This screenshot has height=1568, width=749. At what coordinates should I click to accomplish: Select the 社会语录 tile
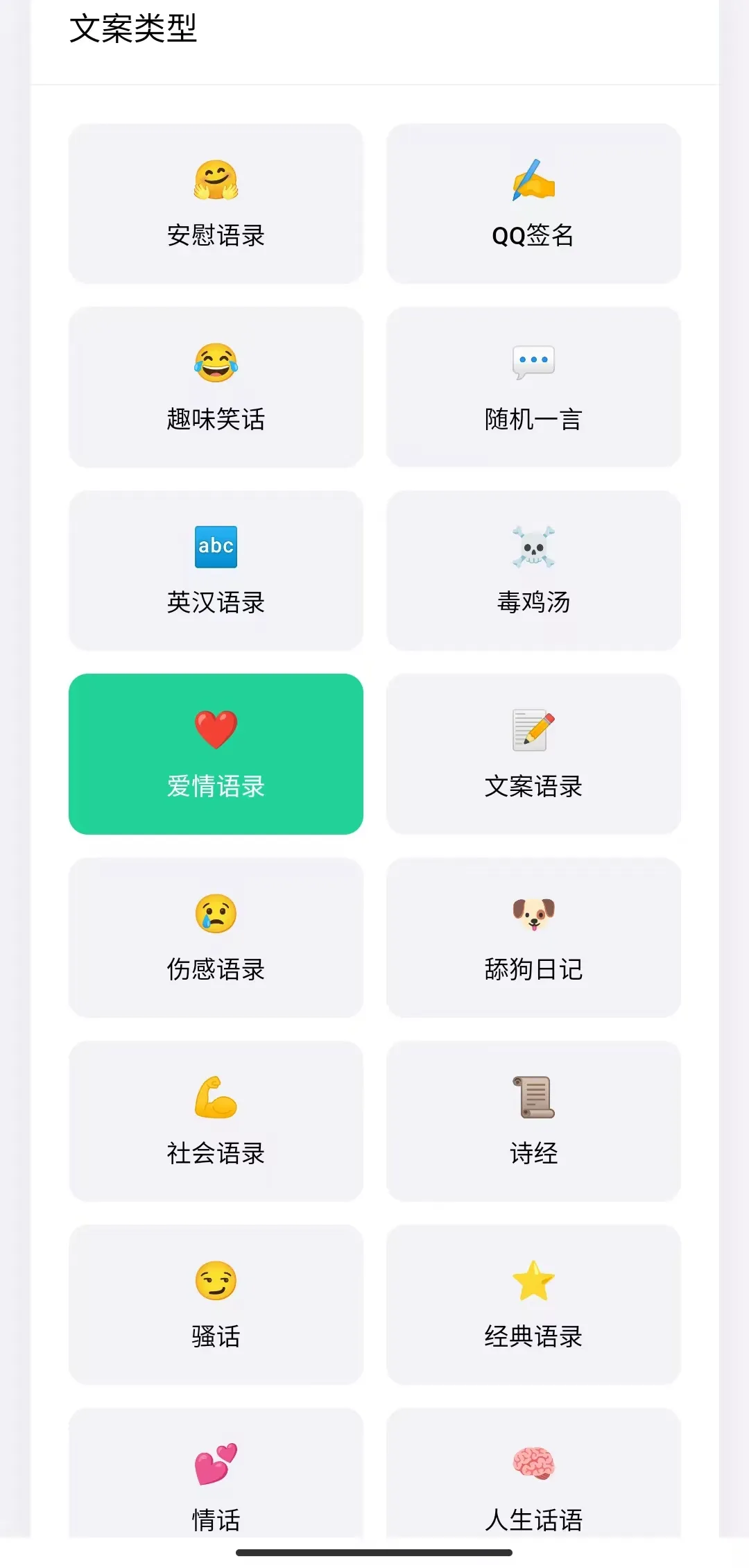click(216, 1121)
